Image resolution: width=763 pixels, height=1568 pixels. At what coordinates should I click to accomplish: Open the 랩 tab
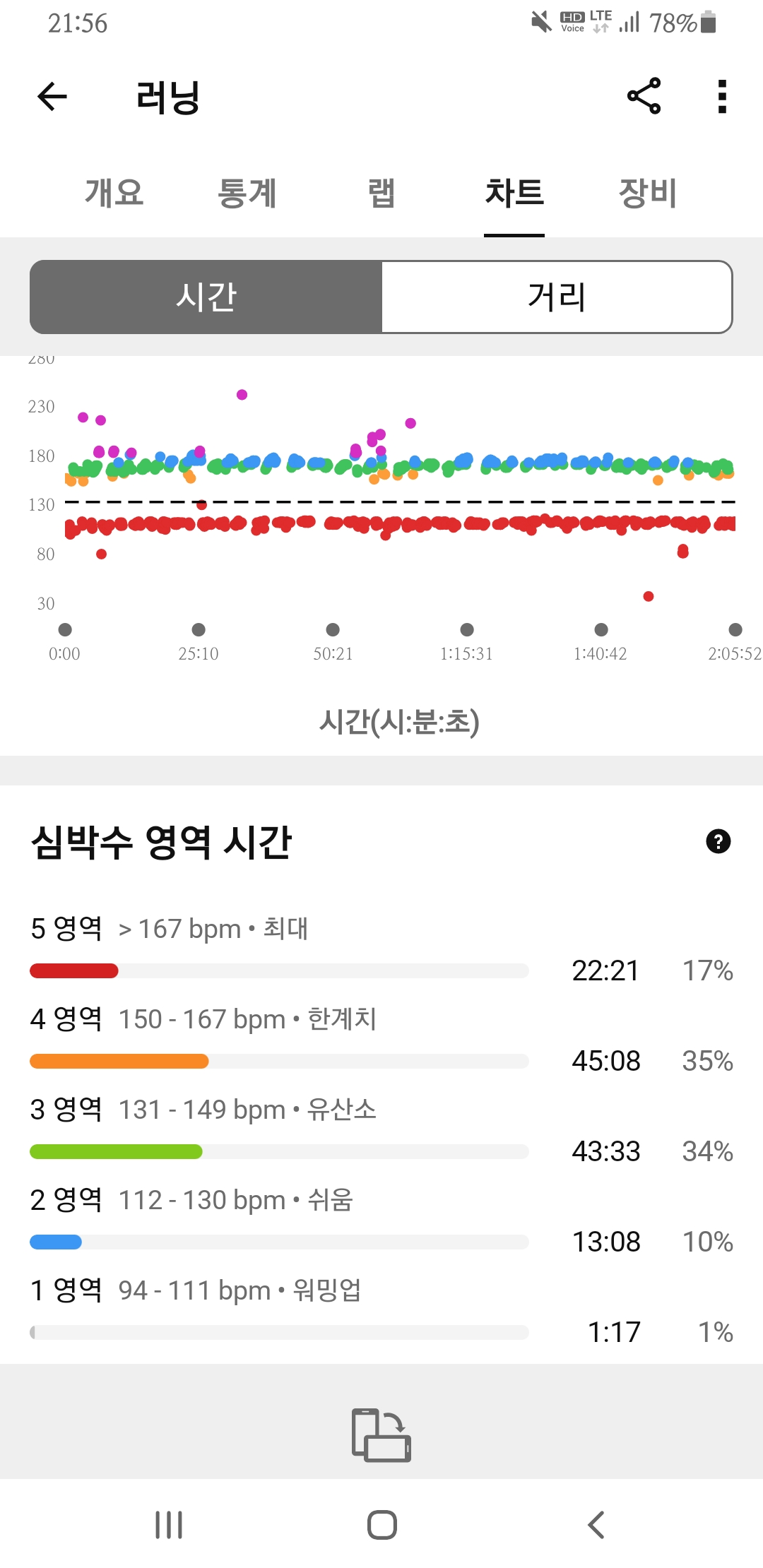[x=381, y=193]
